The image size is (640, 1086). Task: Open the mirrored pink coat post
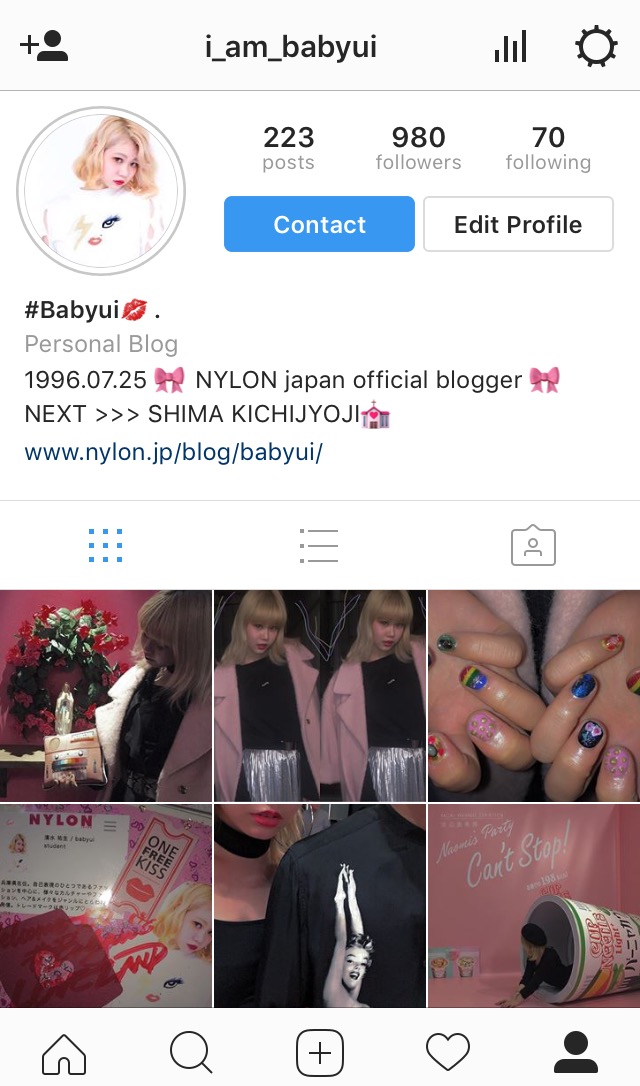(x=319, y=695)
